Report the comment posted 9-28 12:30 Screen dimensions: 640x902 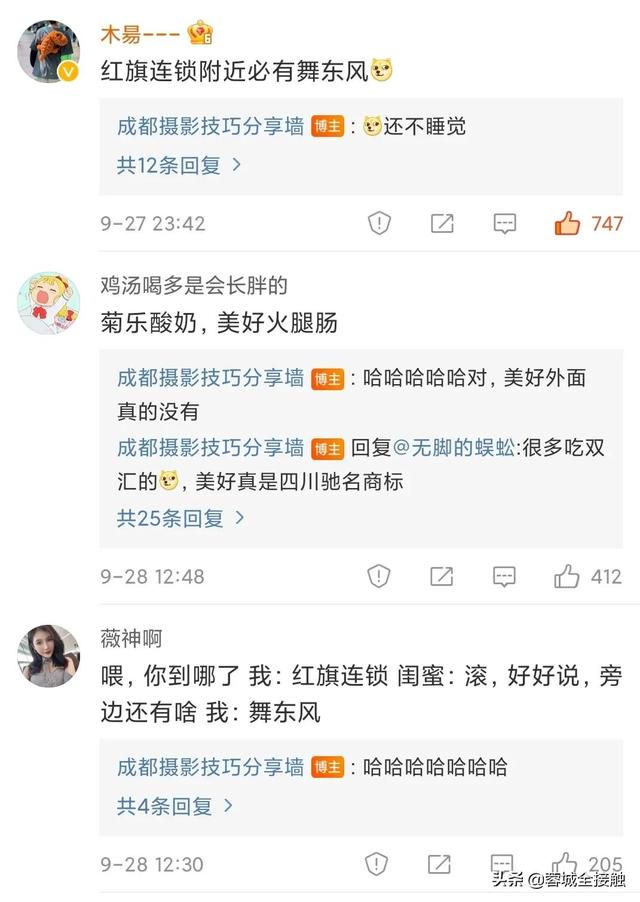point(379,863)
